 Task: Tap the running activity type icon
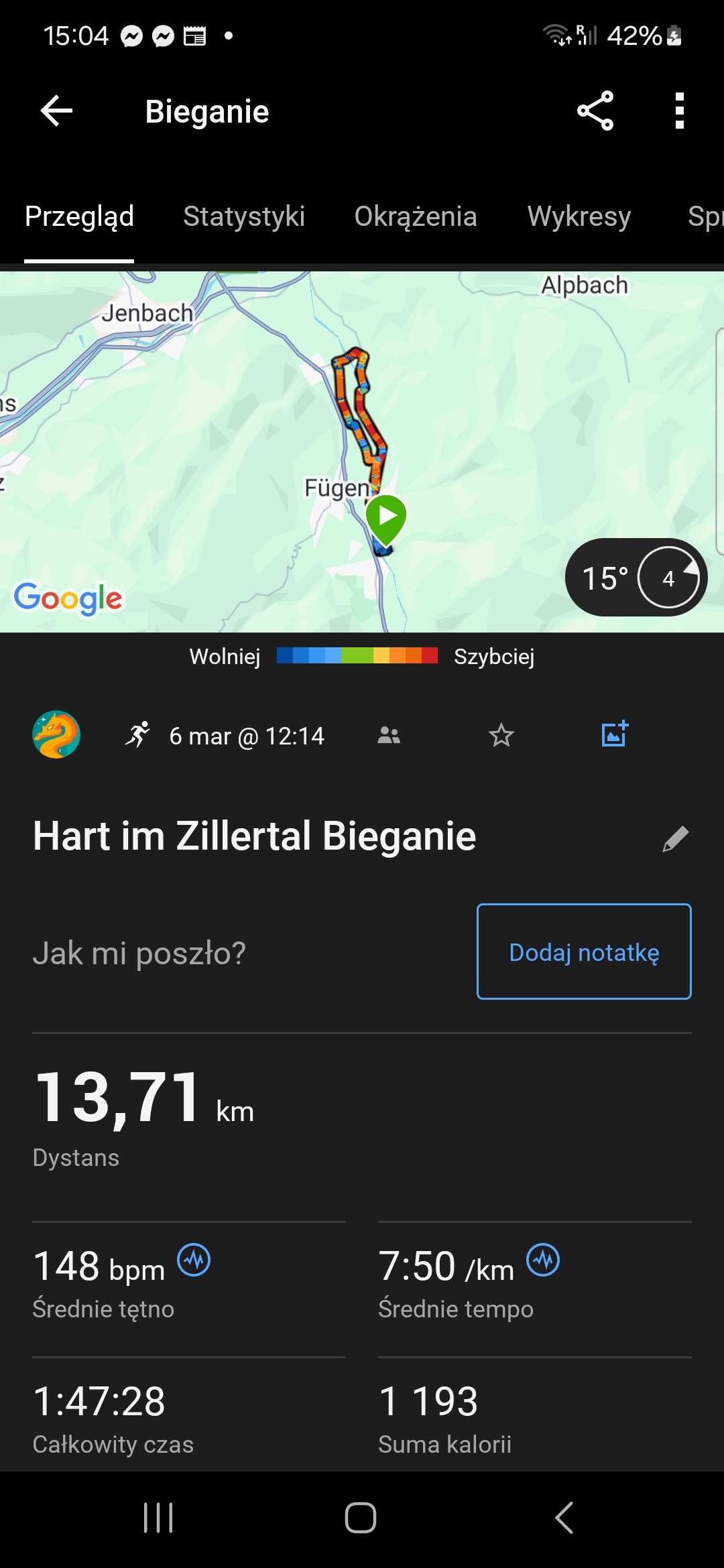point(137,735)
